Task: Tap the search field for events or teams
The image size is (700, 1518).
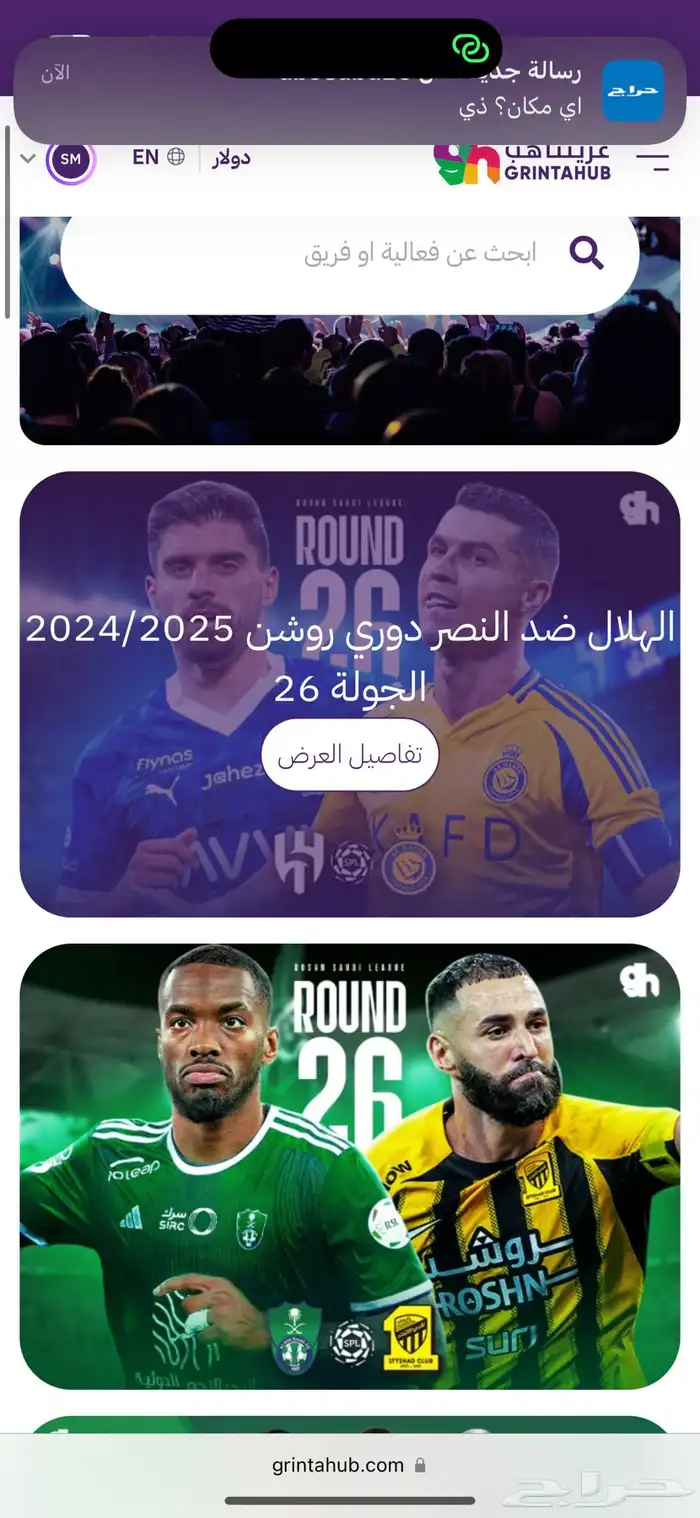Action: [x=350, y=254]
